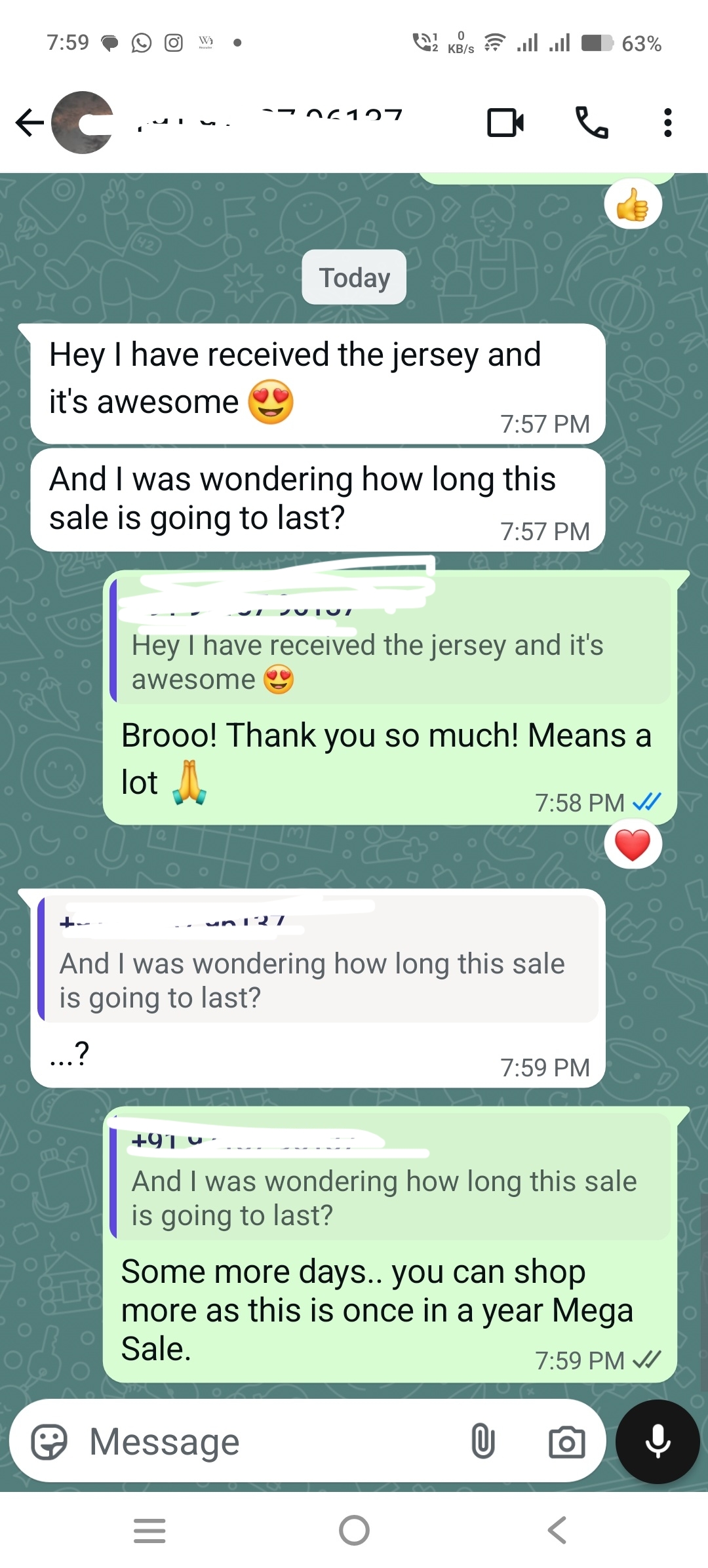
Task: Tap the microphone voice message button
Action: pos(658,1442)
